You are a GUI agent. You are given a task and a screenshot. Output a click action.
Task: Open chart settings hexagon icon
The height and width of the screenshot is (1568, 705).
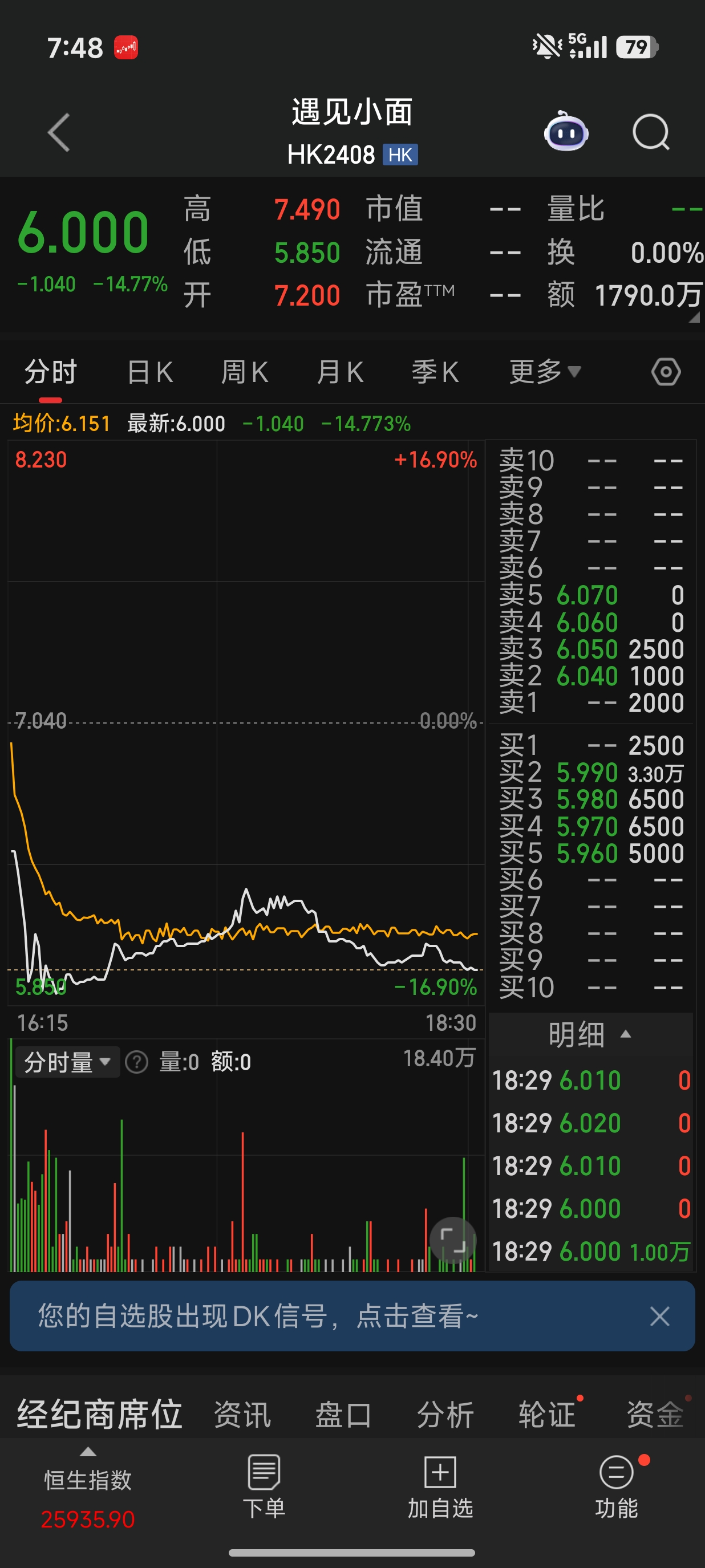pos(666,372)
